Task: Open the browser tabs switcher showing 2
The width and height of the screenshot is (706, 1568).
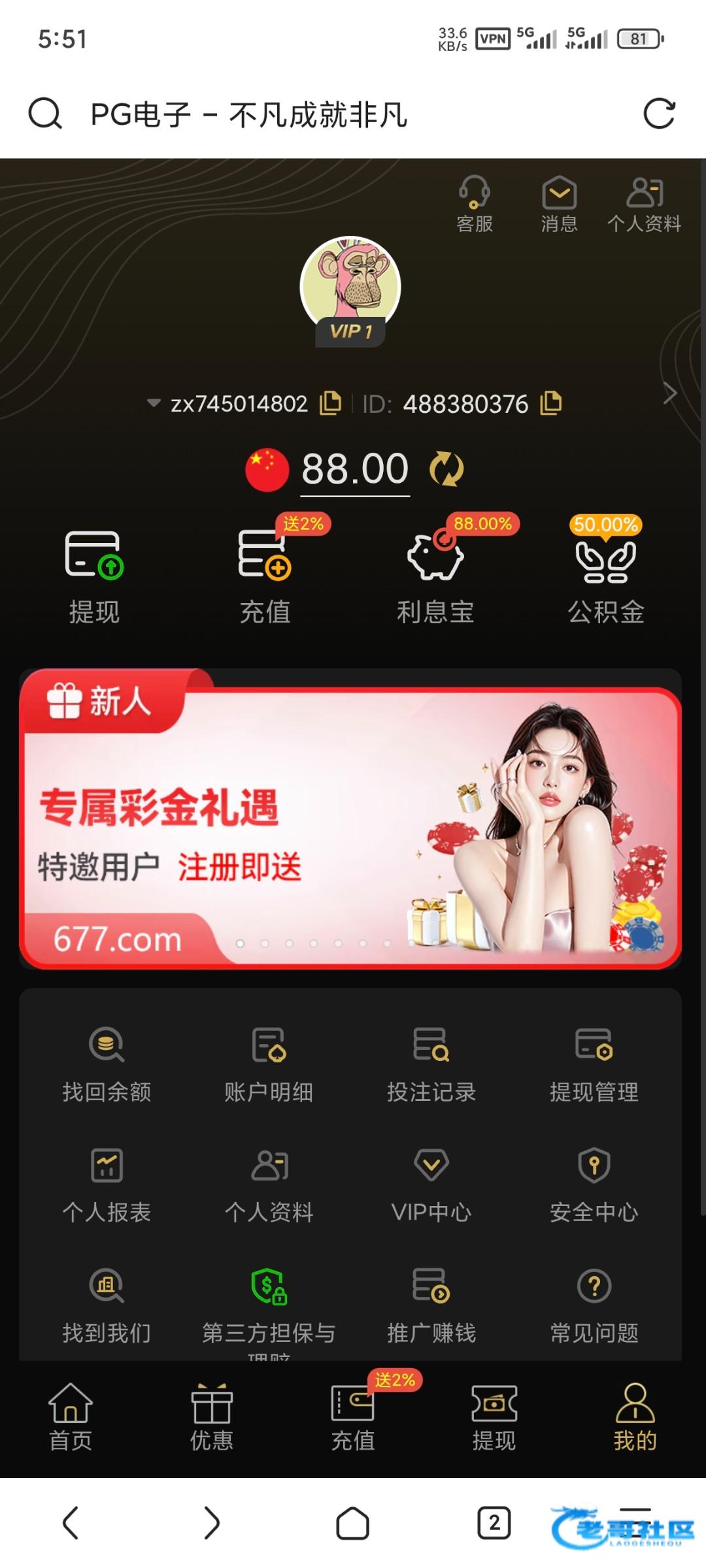Action: [494, 1524]
